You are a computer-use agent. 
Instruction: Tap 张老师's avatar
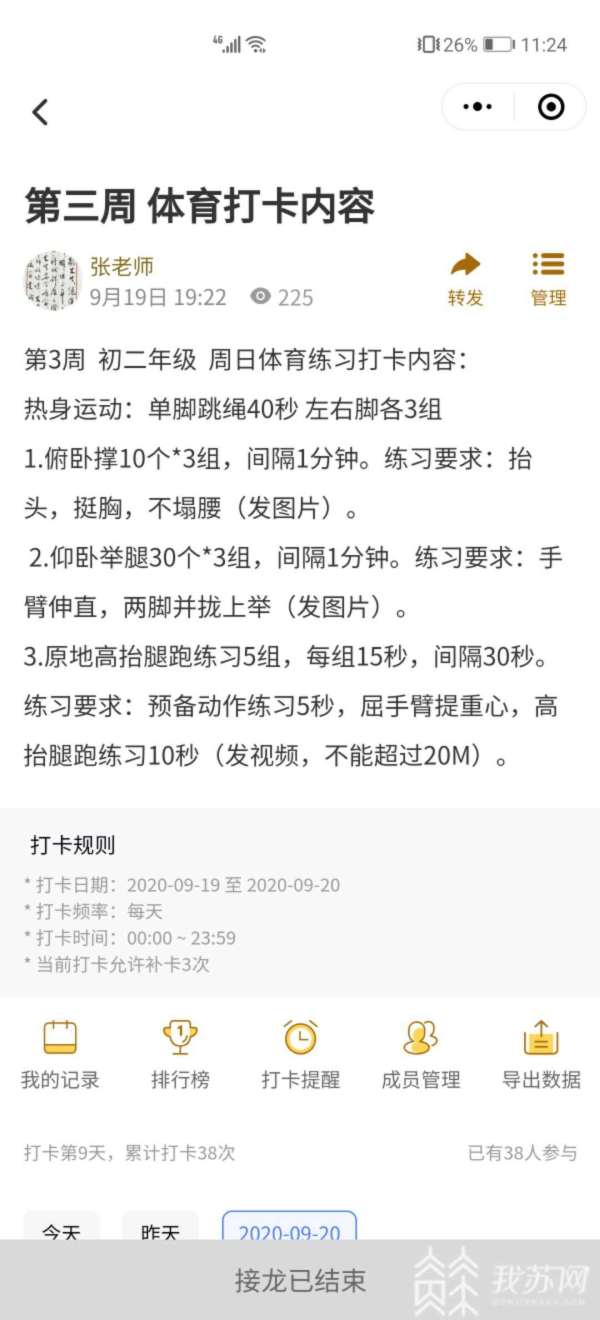[x=51, y=280]
